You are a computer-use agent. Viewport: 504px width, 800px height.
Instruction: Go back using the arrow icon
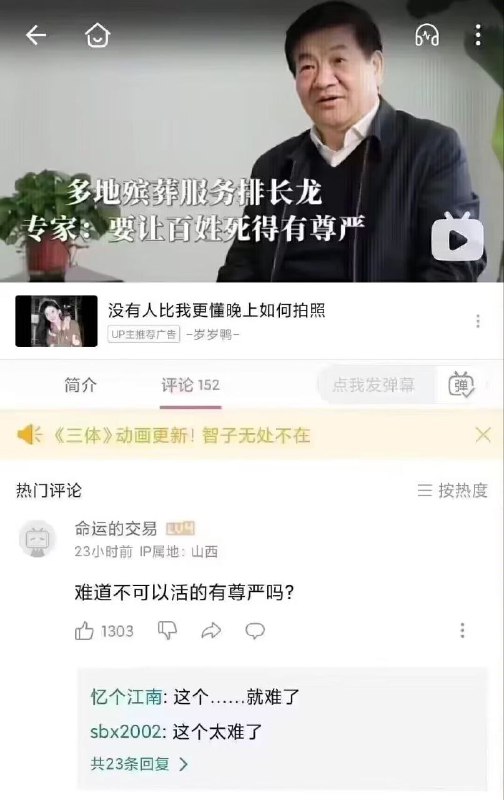pyautogui.click(x=36, y=36)
